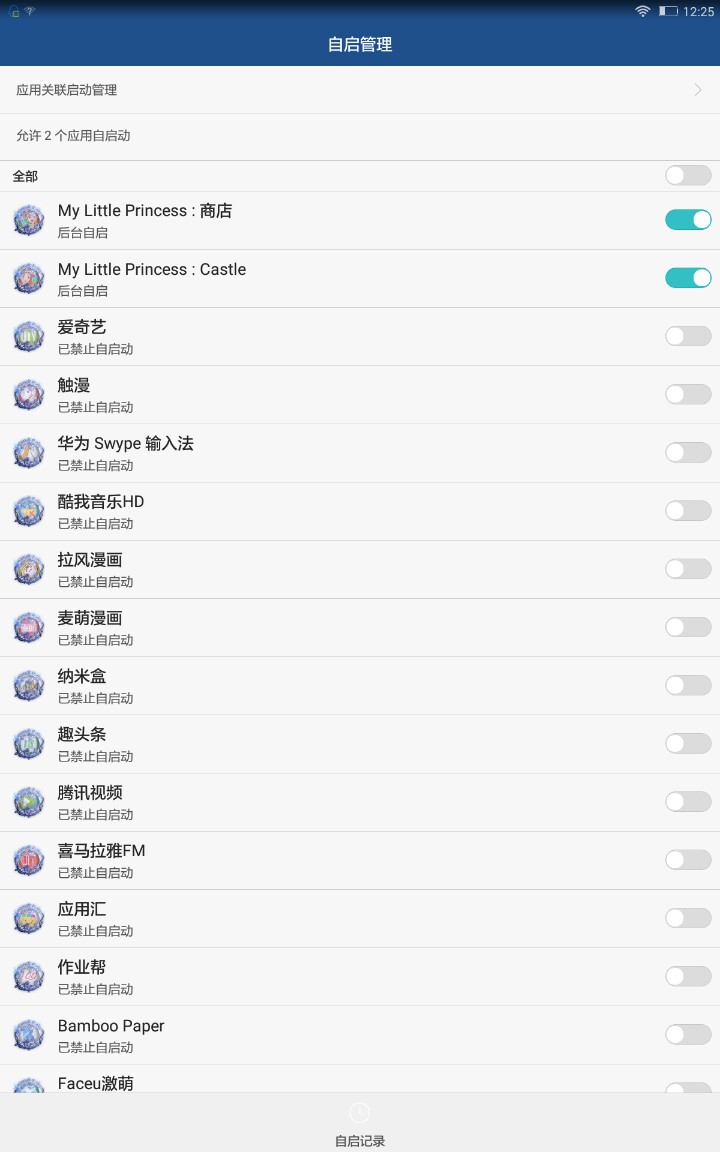Screen dimensions: 720x1152
Task: Turn on 纳米盒 autostart switch
Action: click(x=688, y=685)
